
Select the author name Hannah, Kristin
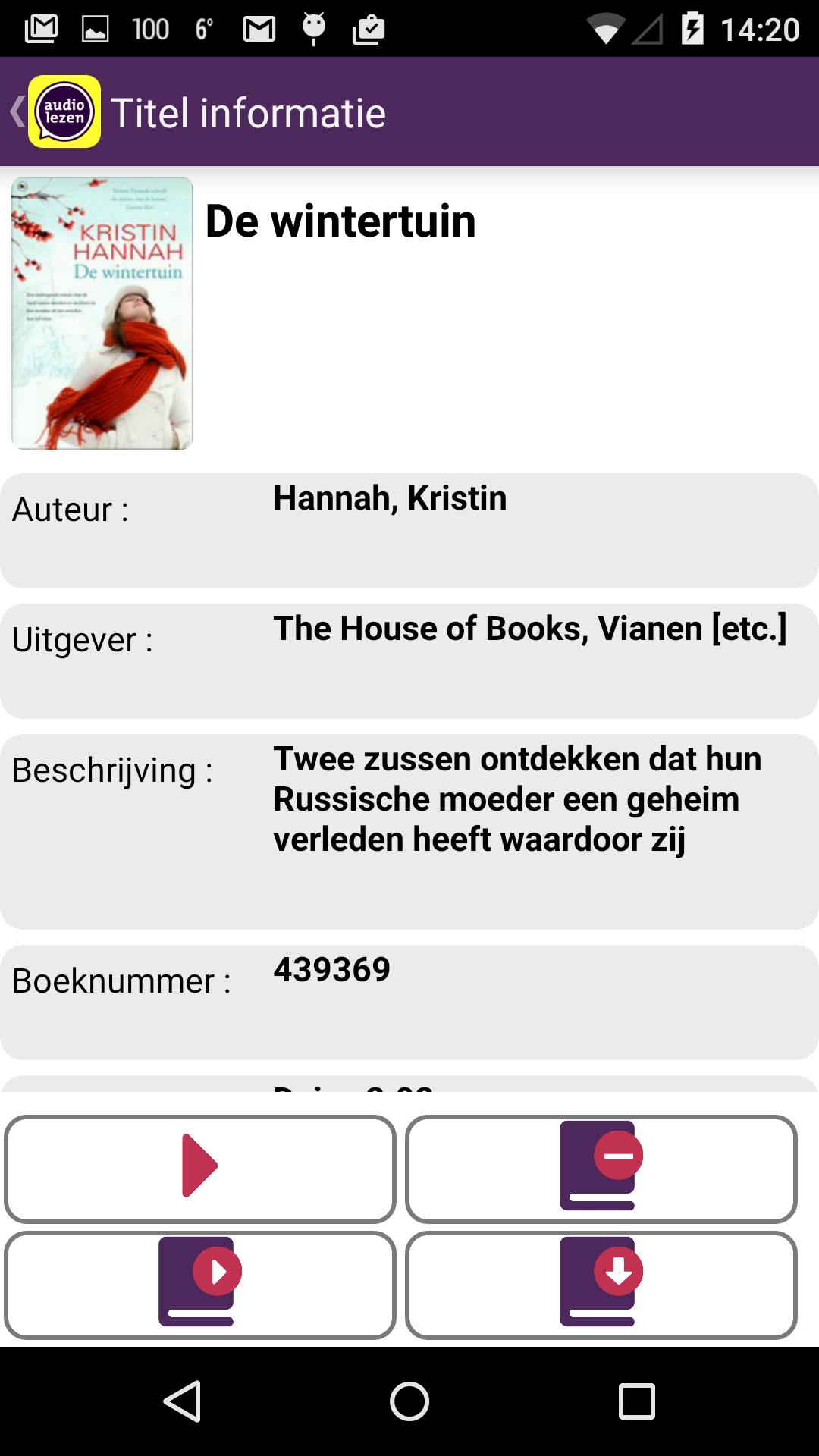pos(390,499)
